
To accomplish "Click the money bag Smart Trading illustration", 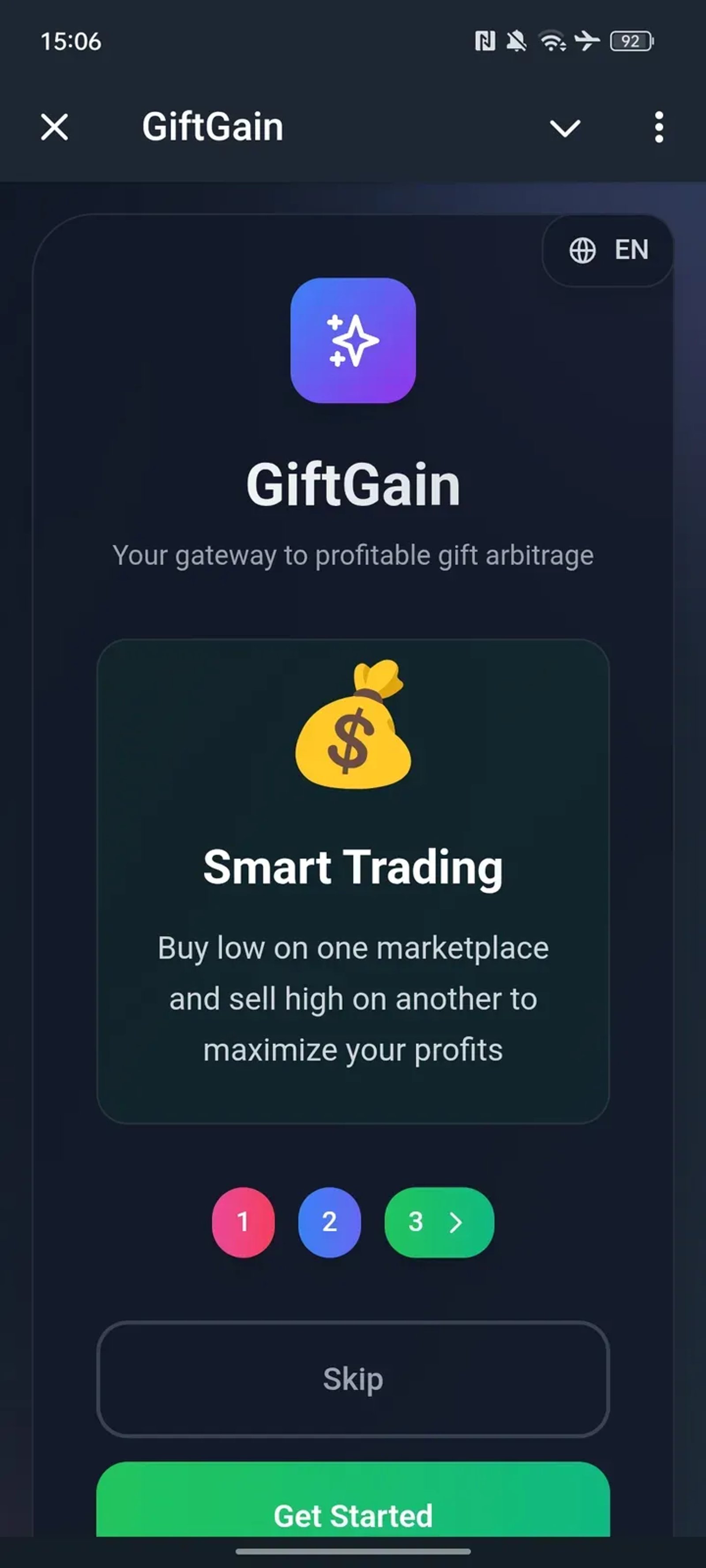I will pyautogui.click(x=353, y=728).
